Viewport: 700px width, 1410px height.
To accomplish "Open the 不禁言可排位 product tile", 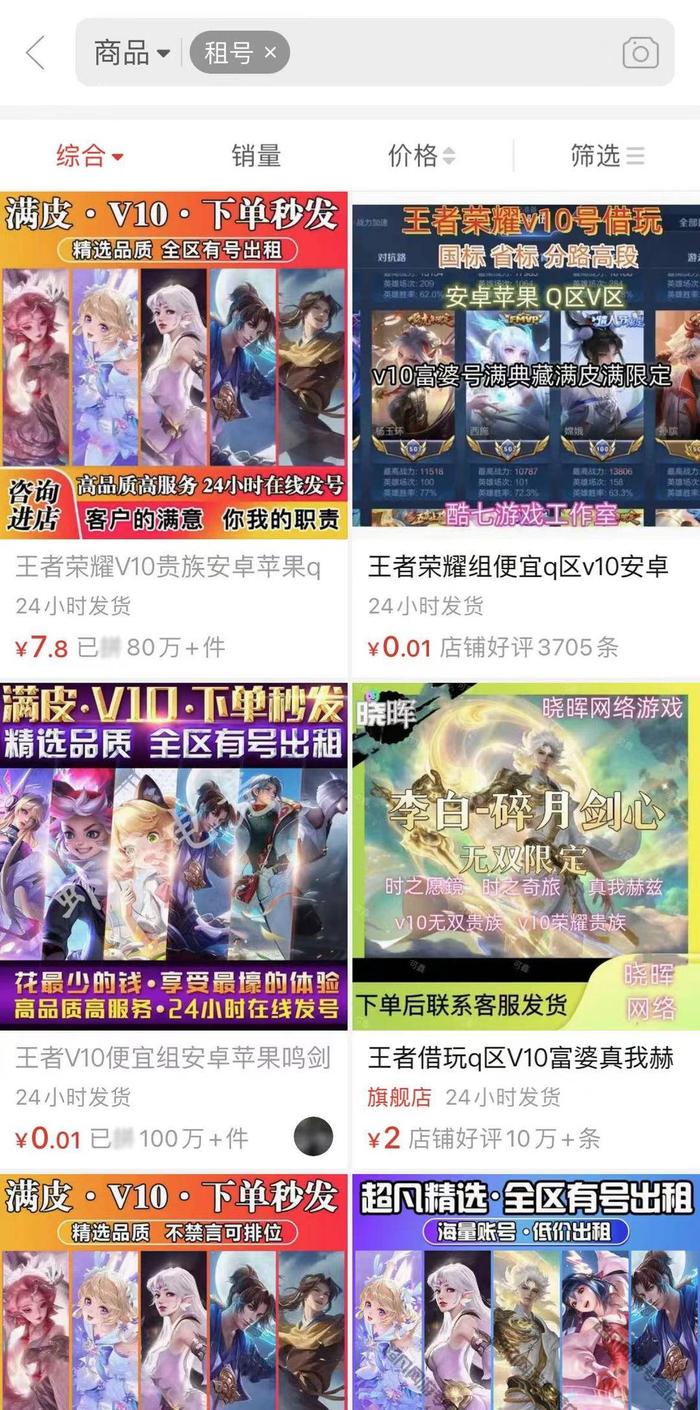I will [x=174, y=1292].
